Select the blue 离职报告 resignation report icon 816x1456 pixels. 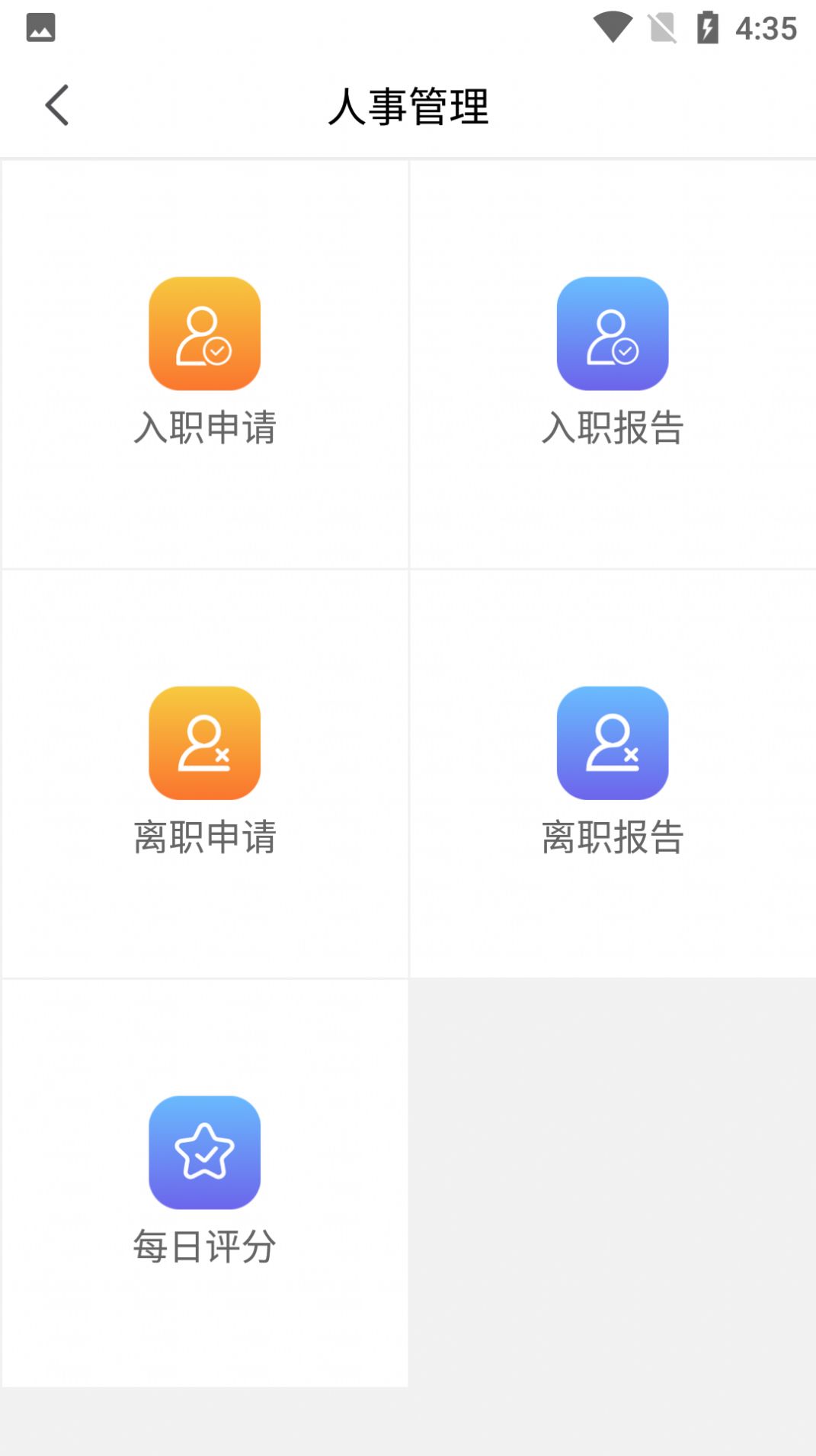[x=613, y=743]
